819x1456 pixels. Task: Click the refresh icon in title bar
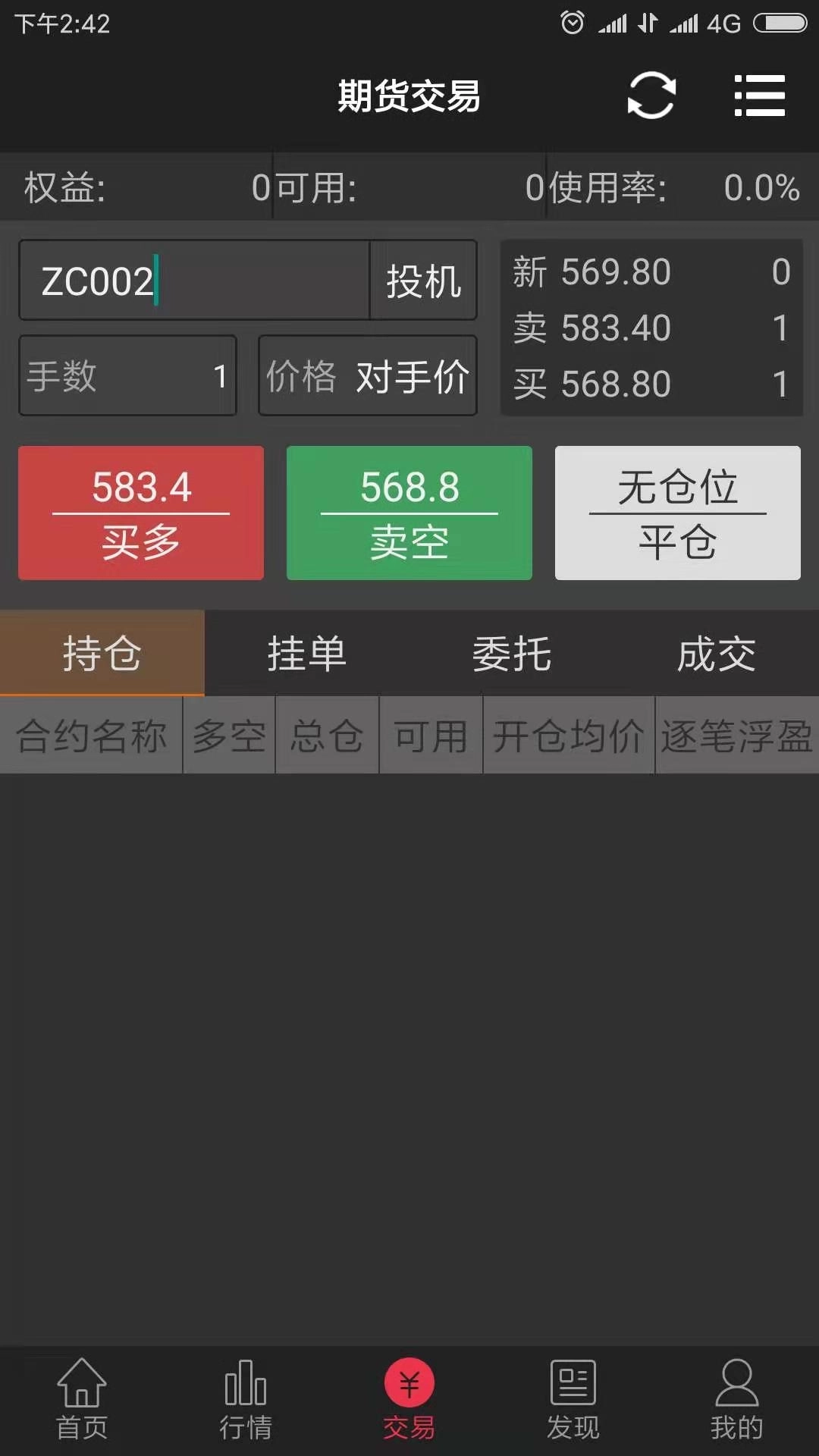point(651,95)
